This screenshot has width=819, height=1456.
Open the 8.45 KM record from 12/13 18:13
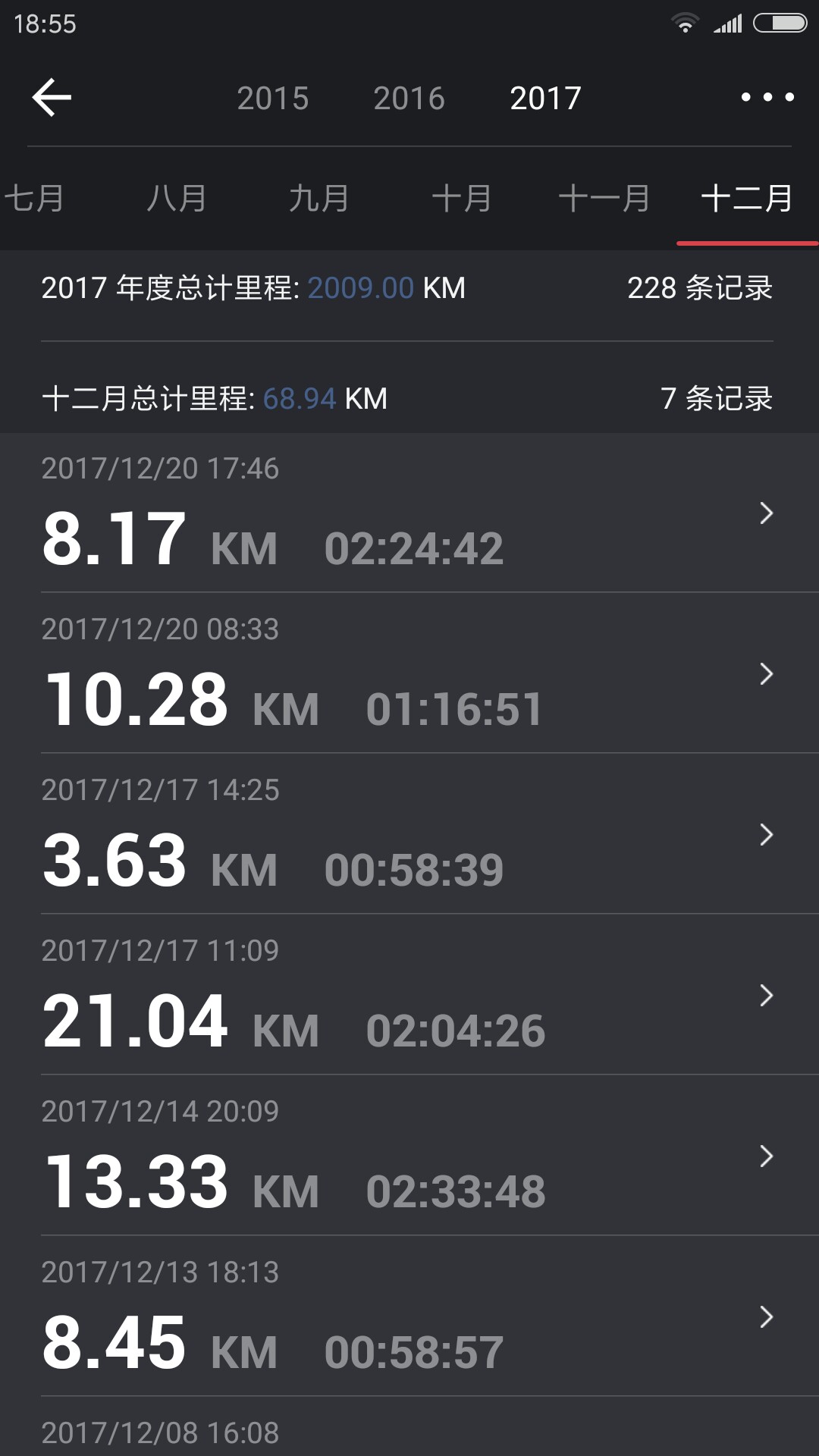409,1316
